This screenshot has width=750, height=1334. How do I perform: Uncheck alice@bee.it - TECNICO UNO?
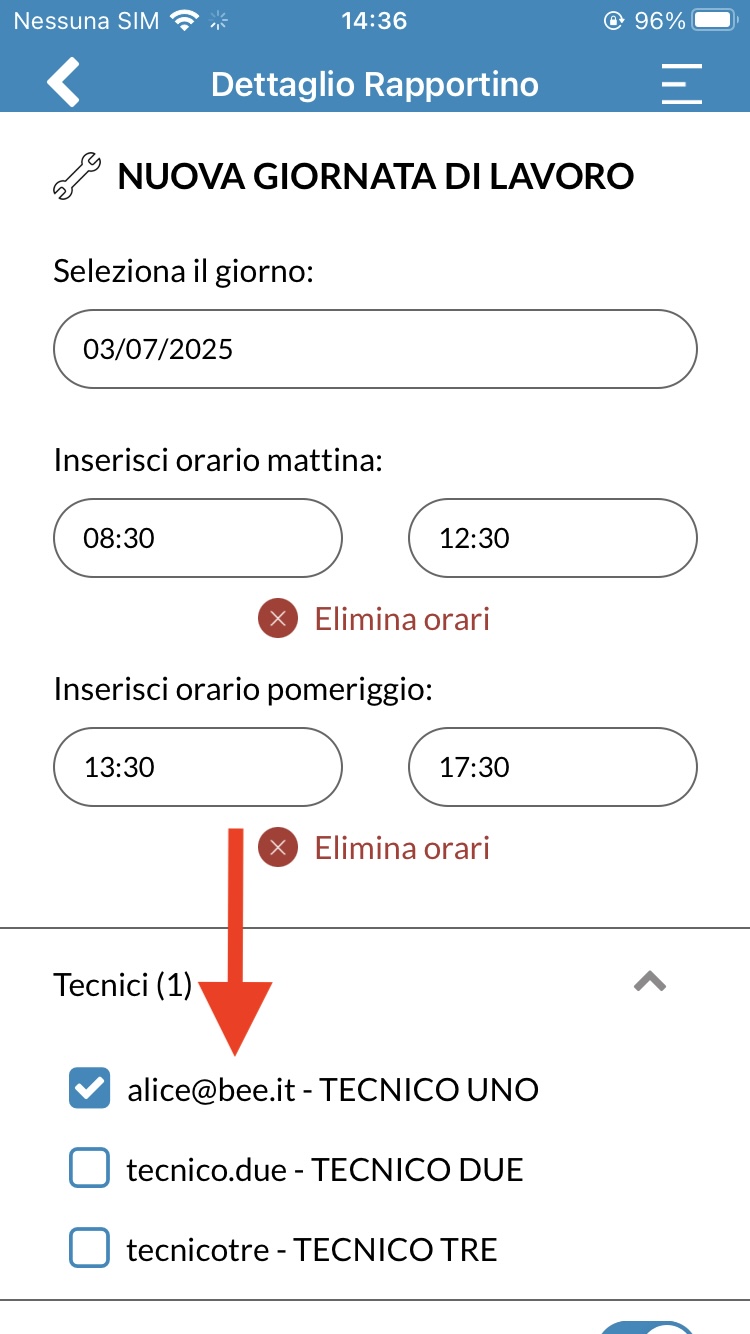(89, 1089)
